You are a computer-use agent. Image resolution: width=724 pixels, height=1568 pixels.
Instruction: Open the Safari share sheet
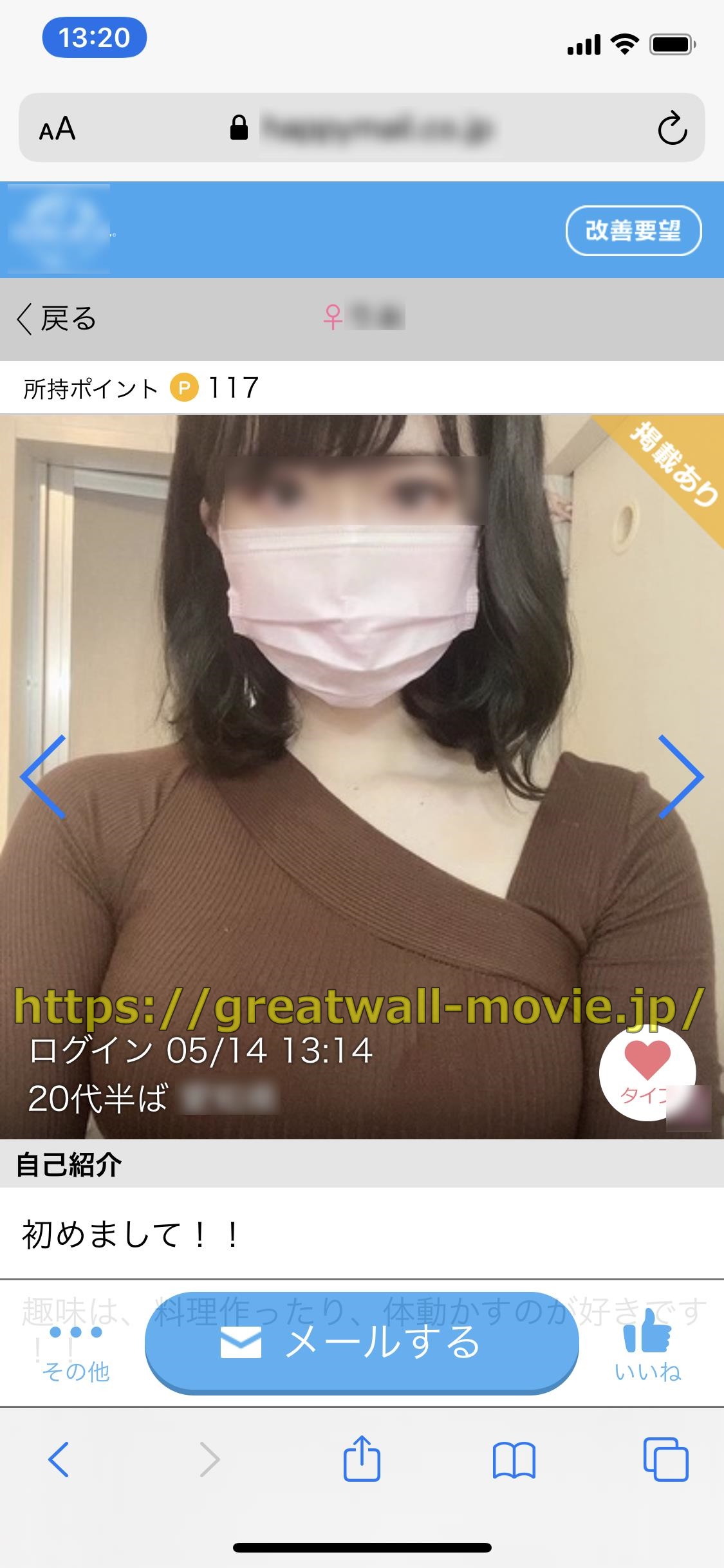(362, 1459)
